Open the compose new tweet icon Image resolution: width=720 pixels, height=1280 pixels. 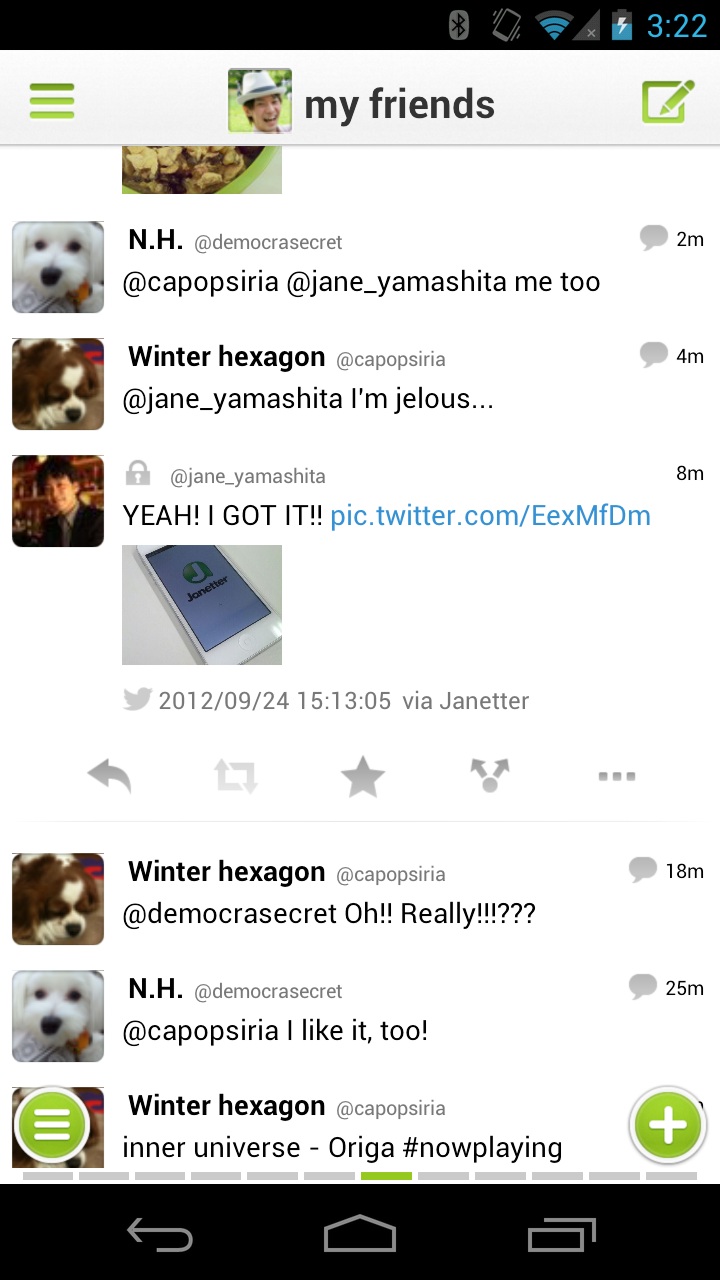tap(666, 100)
